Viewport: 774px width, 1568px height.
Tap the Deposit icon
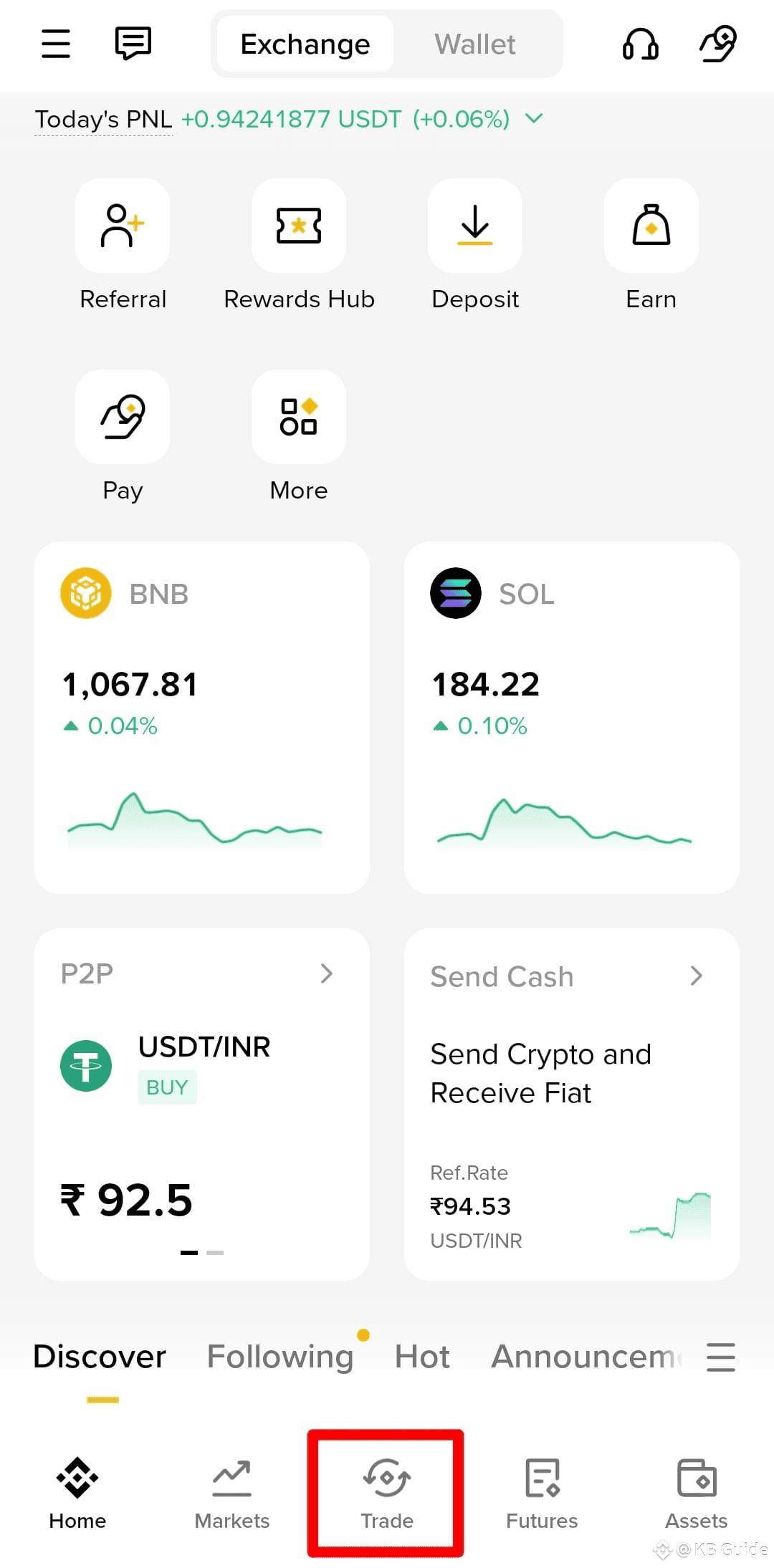(x=474, y=226)
